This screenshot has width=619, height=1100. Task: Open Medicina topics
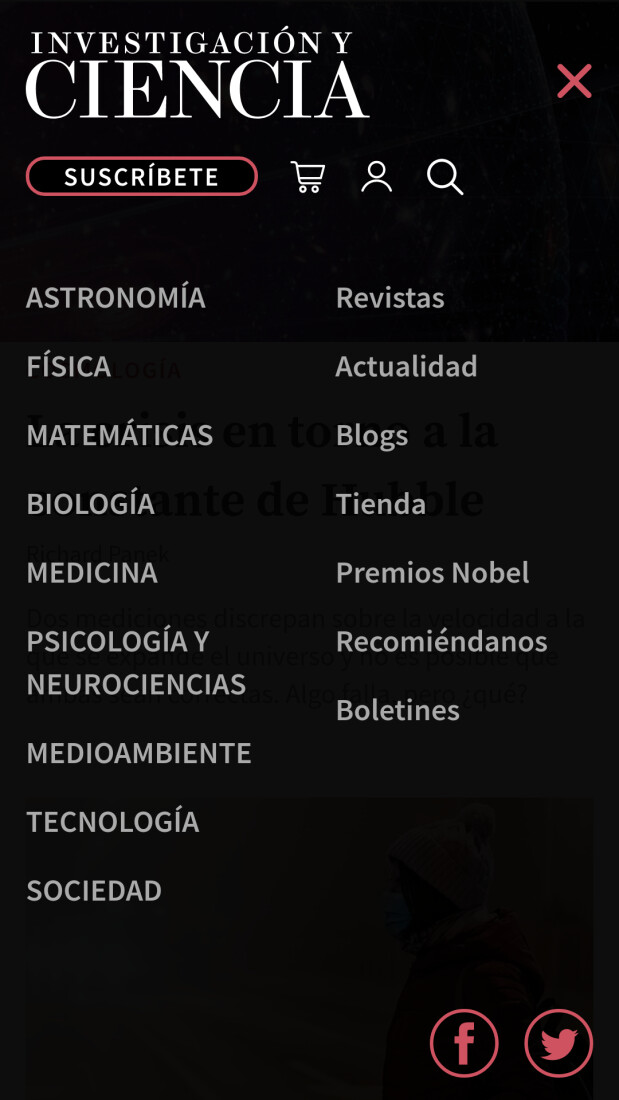pos(92,572)
